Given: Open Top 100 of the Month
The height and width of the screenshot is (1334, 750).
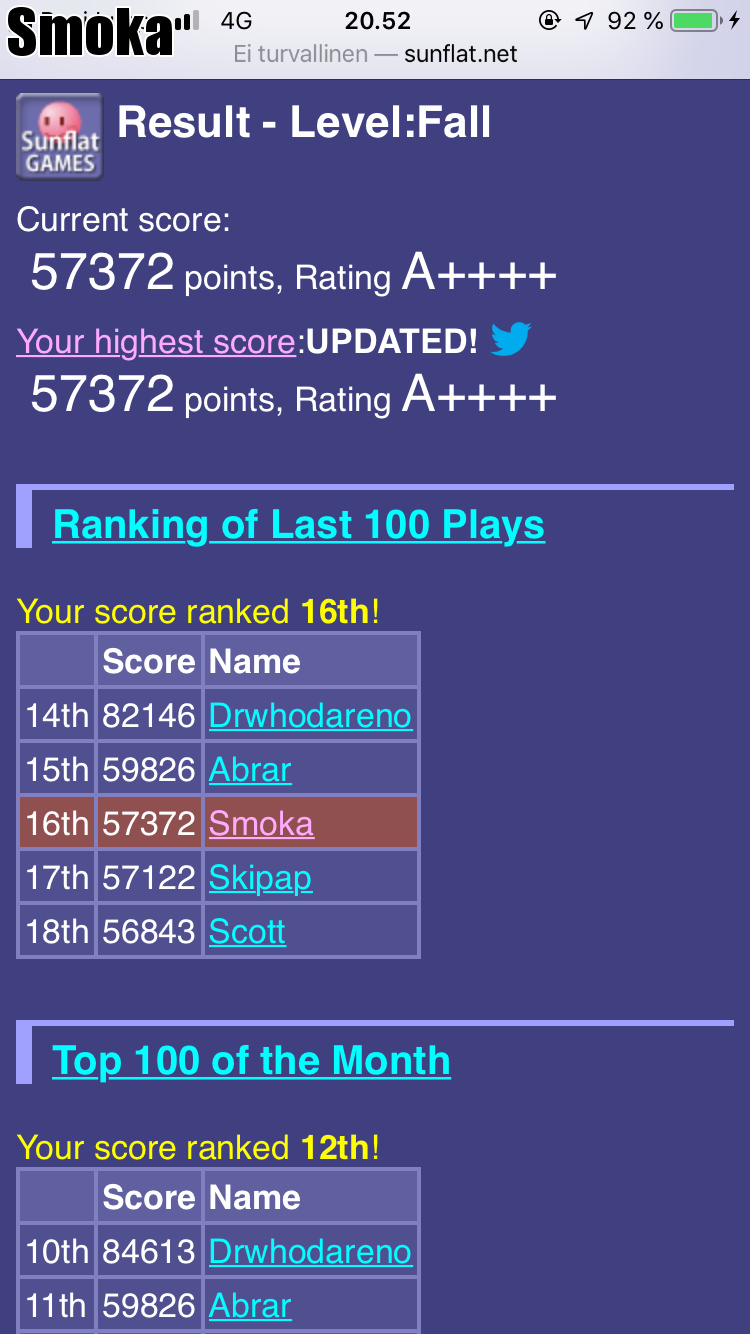Looking at the screenshot, I should pyautogui.click(x=251, y=1061).
